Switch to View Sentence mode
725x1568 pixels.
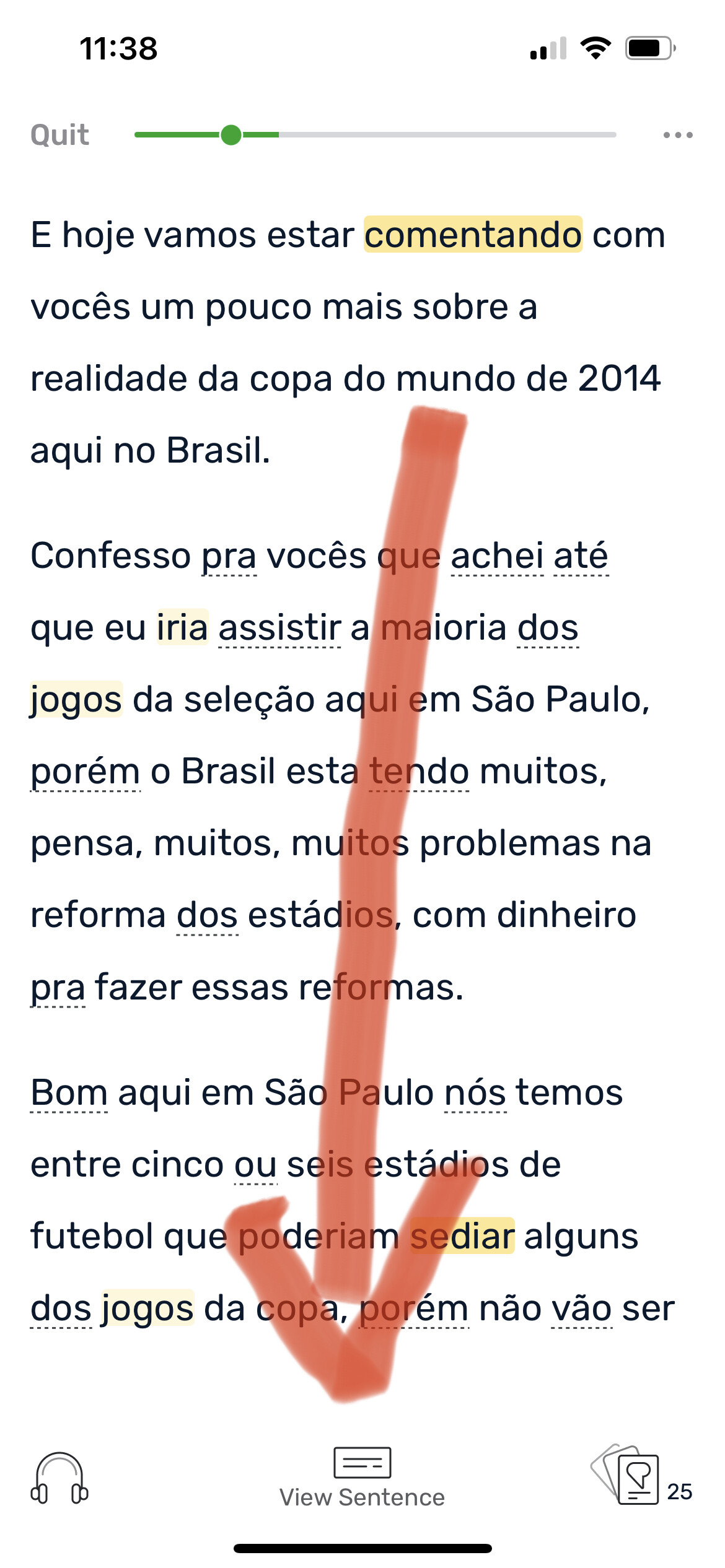click(362, 1478)
